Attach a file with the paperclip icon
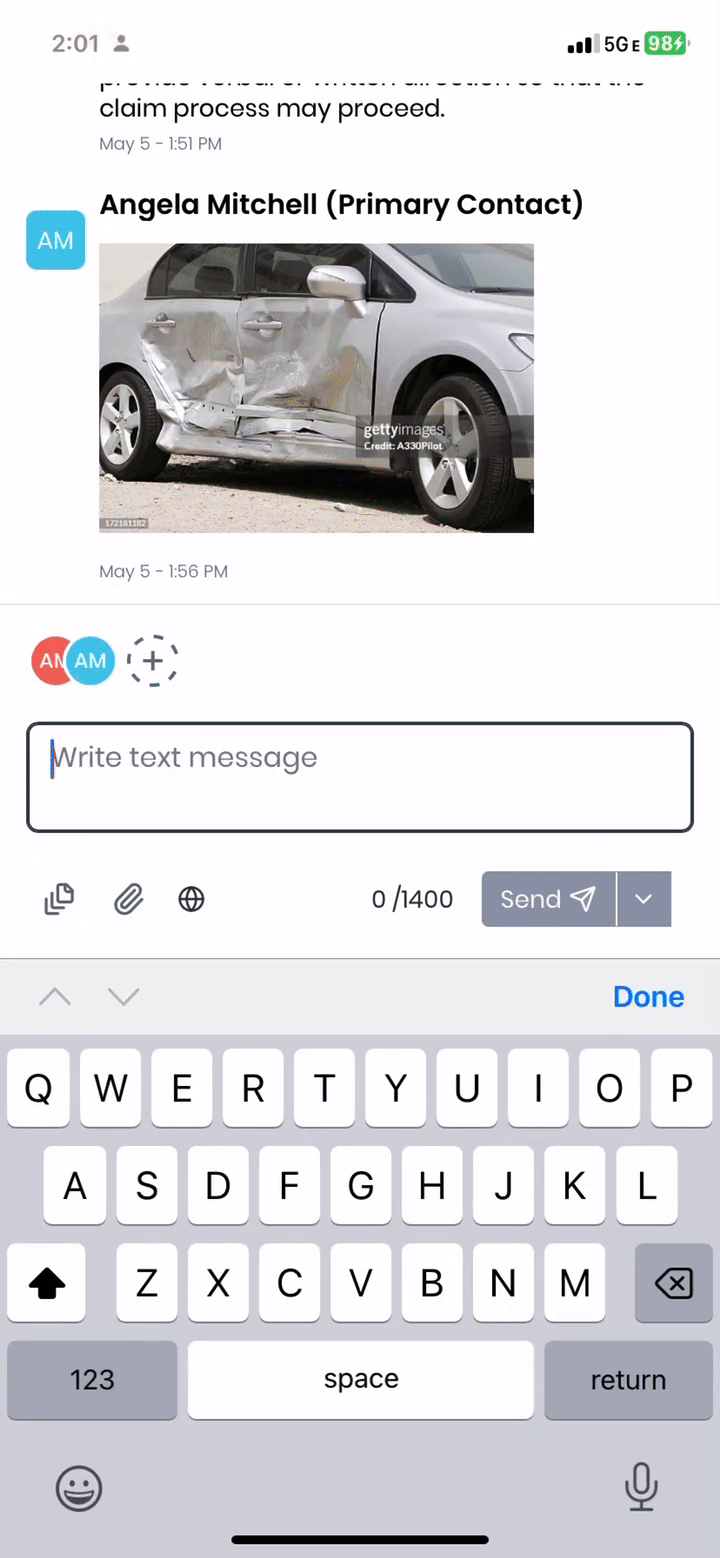 [x=128, y=899]
